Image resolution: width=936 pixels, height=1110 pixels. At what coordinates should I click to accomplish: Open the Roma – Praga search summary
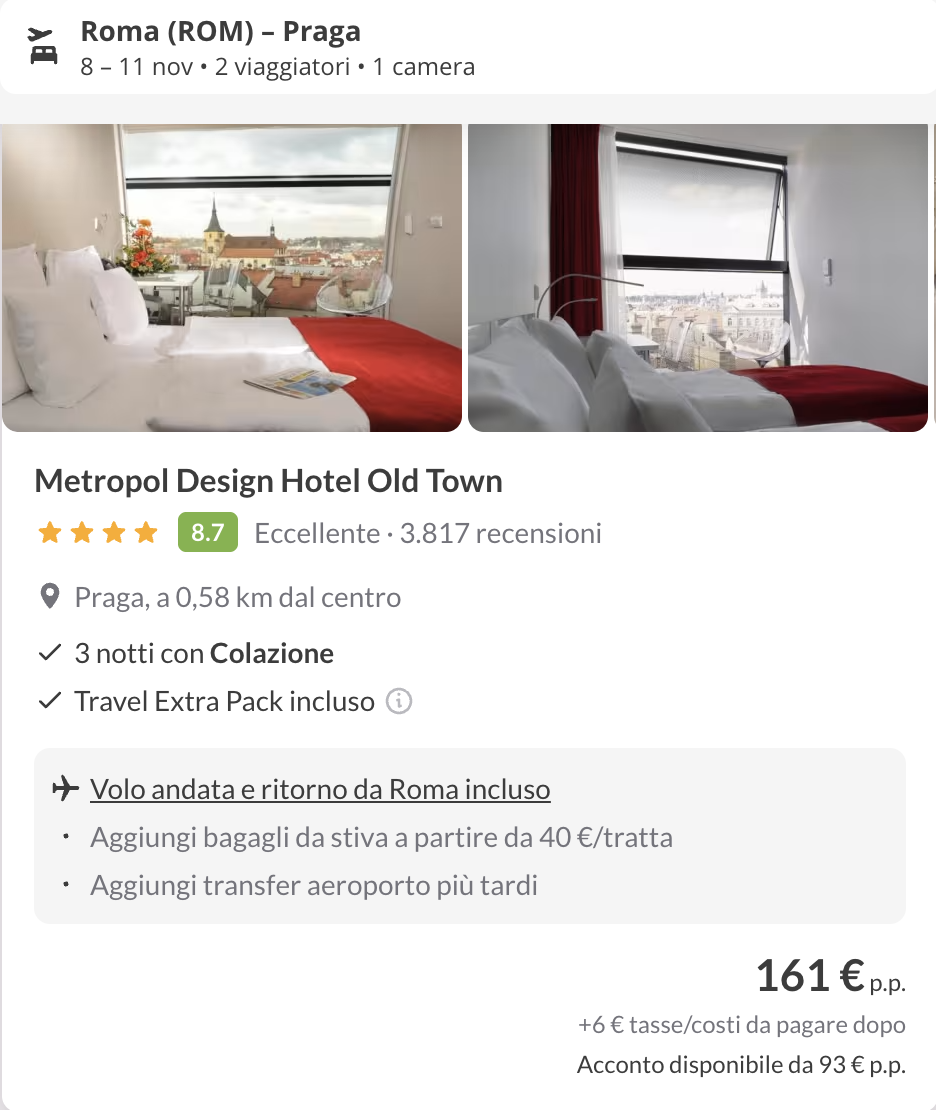pyautogui.click(x=277, y=48)
